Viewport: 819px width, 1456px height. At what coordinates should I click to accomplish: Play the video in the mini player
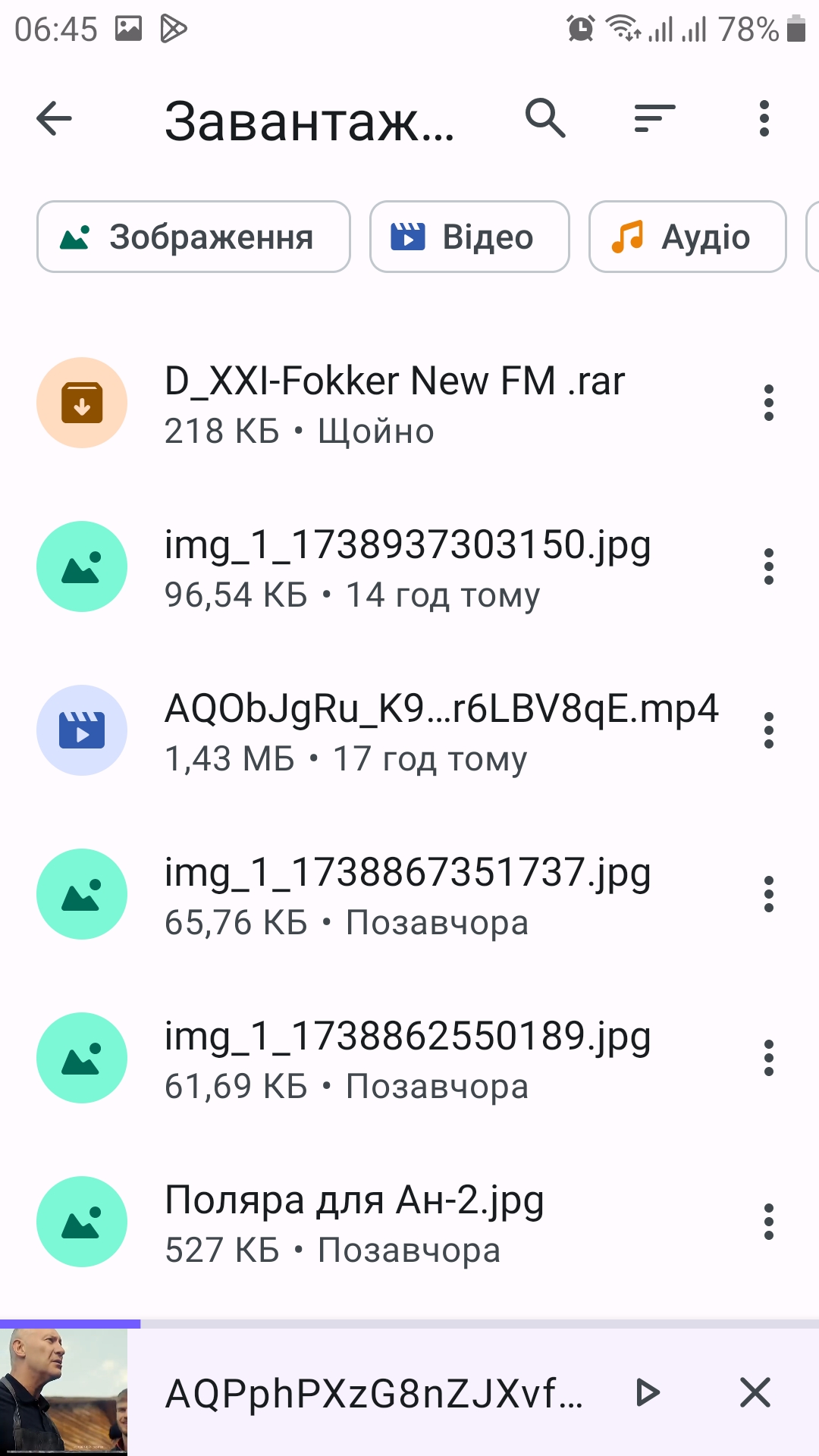point(648,1392)
